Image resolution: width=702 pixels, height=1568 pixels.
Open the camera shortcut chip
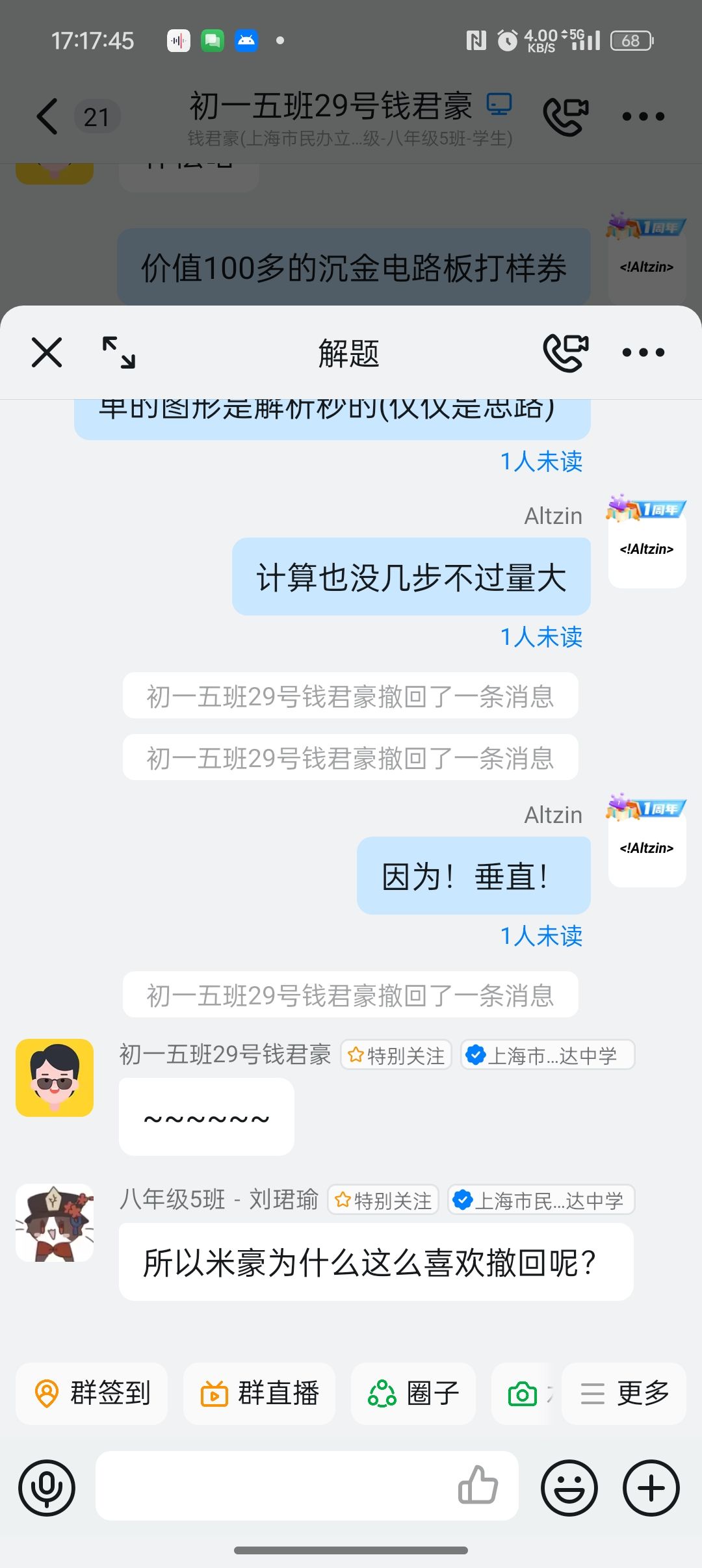pos(524,1393)
